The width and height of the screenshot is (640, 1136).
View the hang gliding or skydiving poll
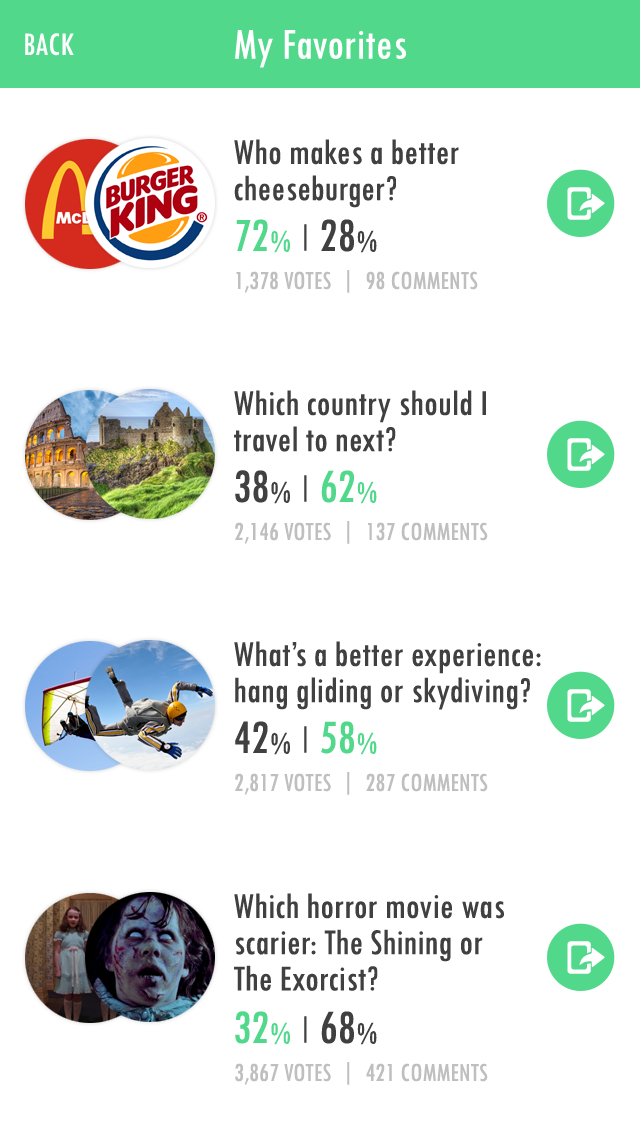click(386, 673)
